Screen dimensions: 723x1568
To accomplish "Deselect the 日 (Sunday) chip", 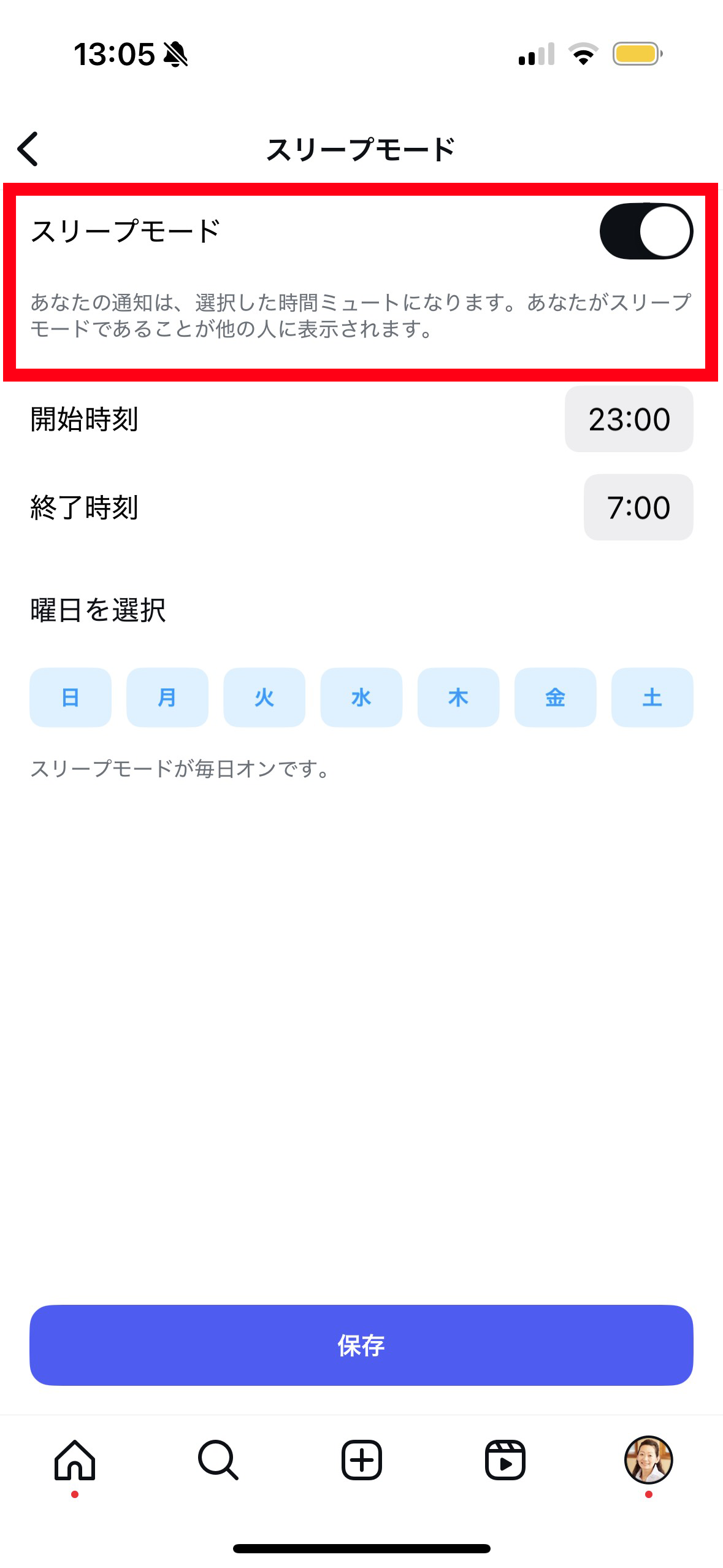I will click(x=71, y=698).
